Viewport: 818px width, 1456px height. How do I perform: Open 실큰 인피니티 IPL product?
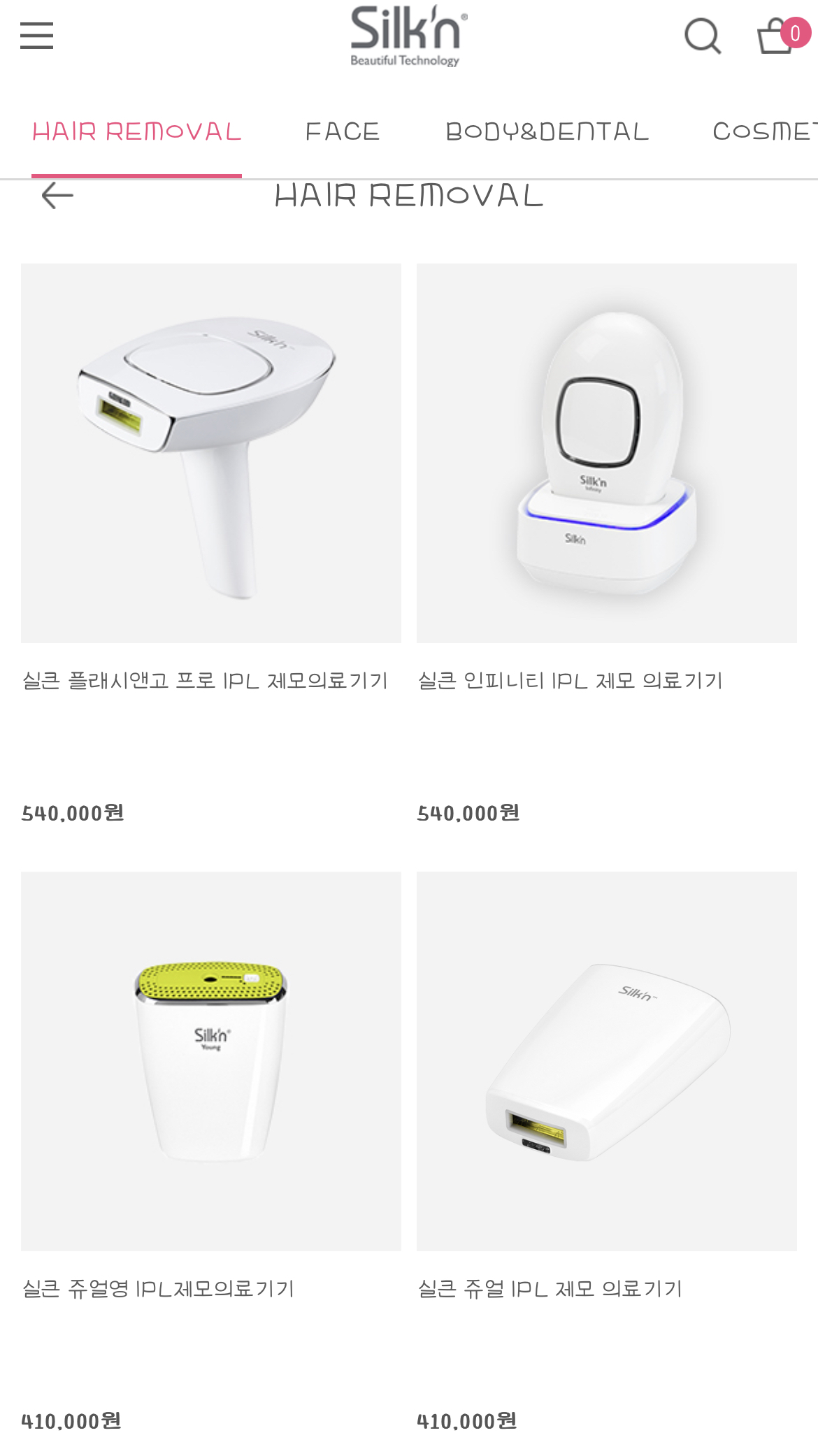[607, 453]
